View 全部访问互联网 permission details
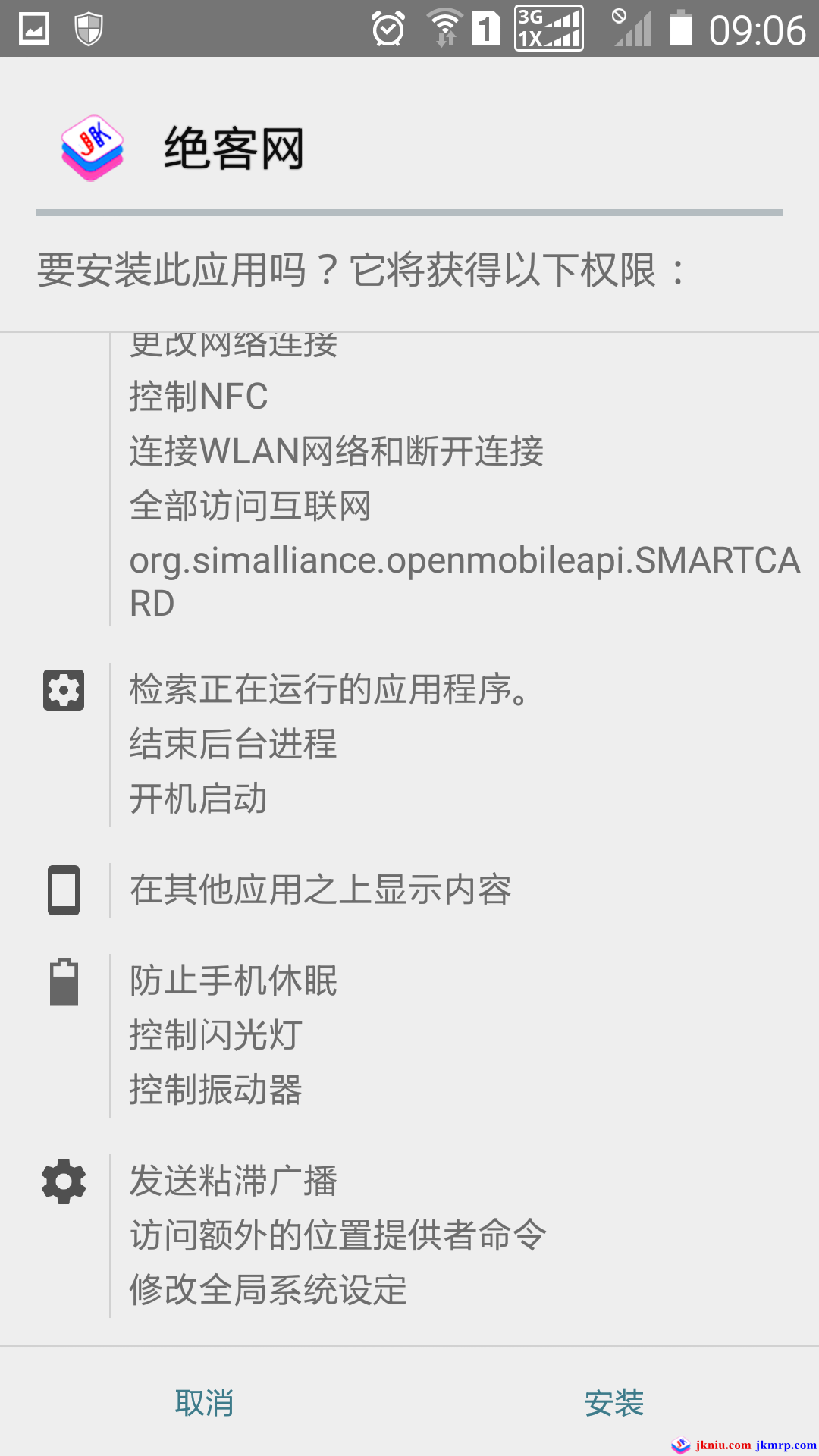Viewport: 819px width, 1456px height. [250, 506]
